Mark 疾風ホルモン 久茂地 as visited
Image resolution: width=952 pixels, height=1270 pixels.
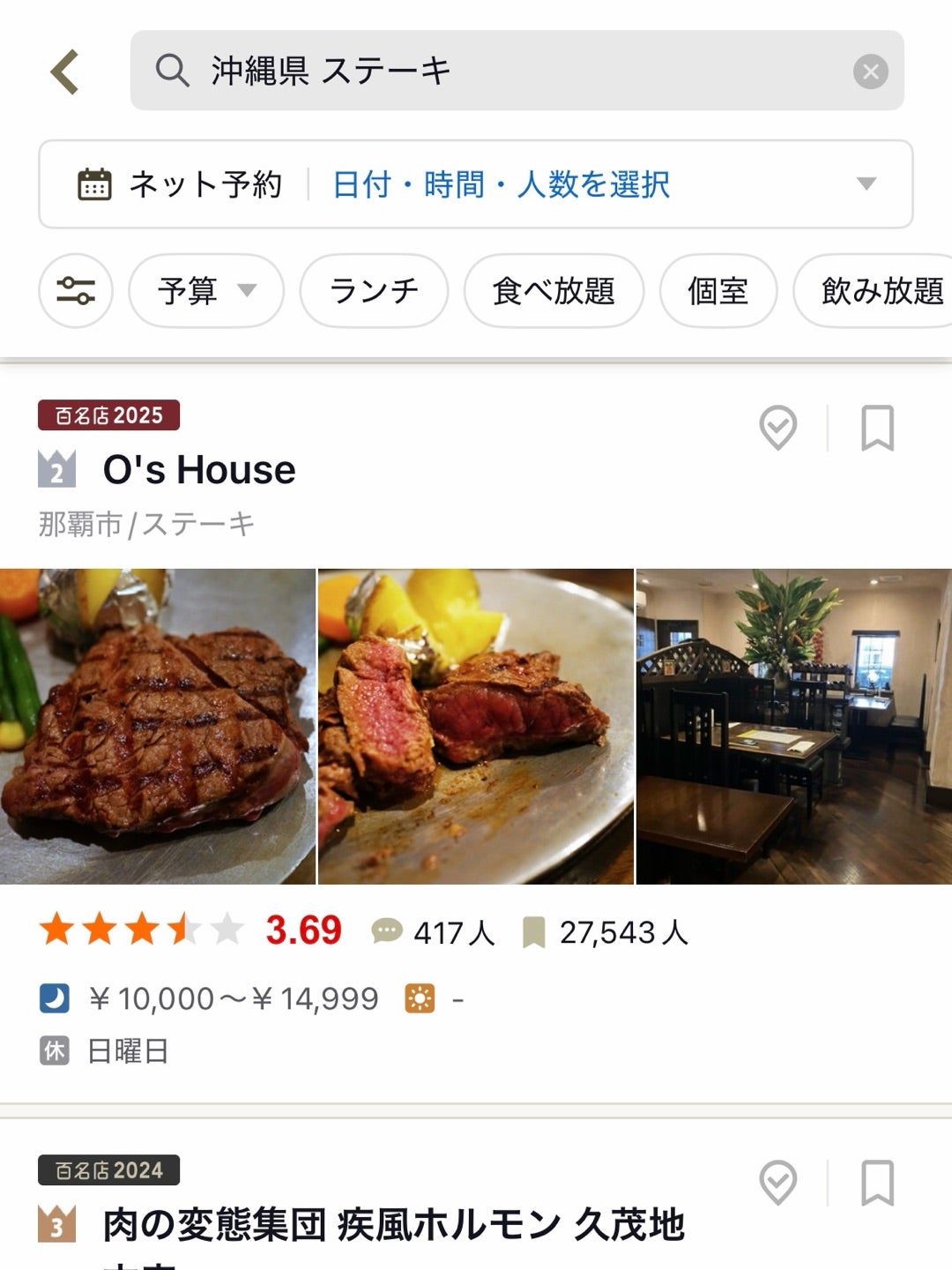(778, 1183)
